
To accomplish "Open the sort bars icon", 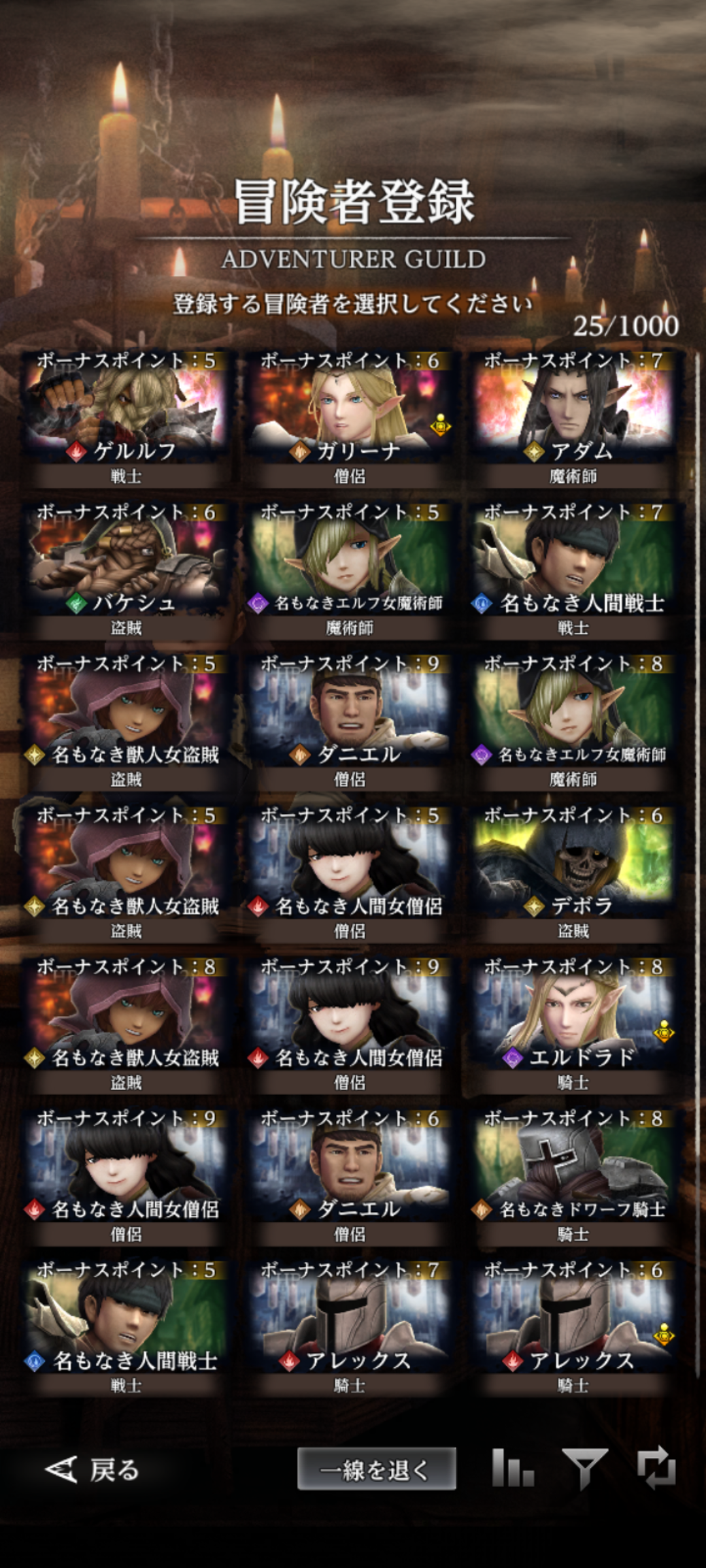I will point(513,1469).
